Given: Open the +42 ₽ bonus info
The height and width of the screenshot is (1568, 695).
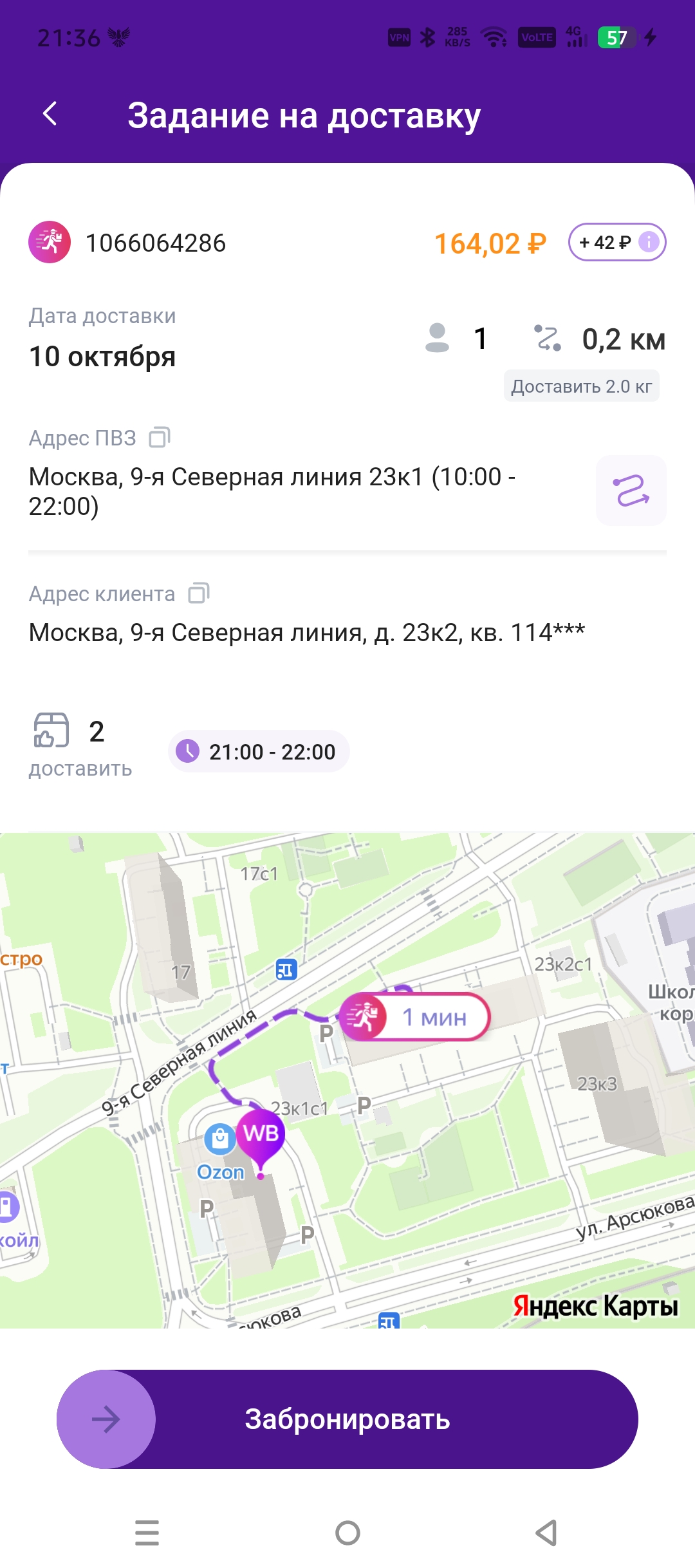Looking at the screenshot, I should coord(616,243).
